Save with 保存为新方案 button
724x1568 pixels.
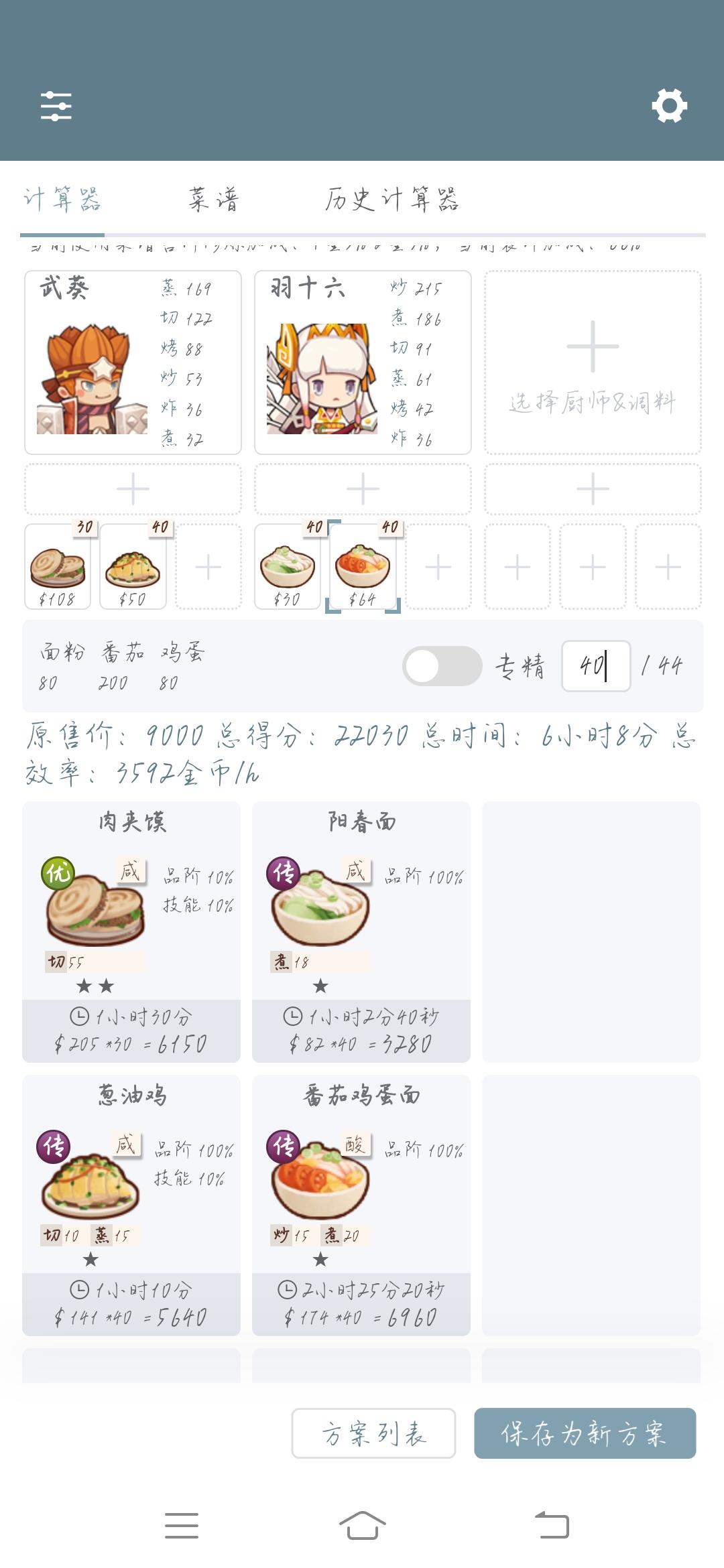587,1431
